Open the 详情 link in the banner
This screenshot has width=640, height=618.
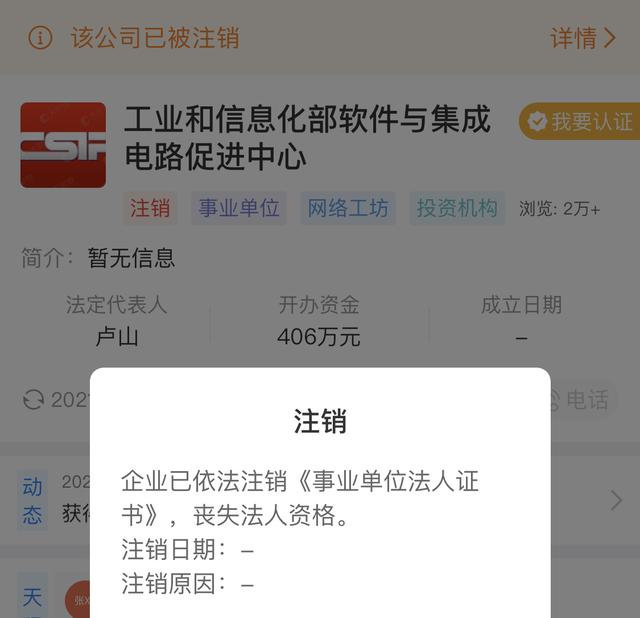583,38
